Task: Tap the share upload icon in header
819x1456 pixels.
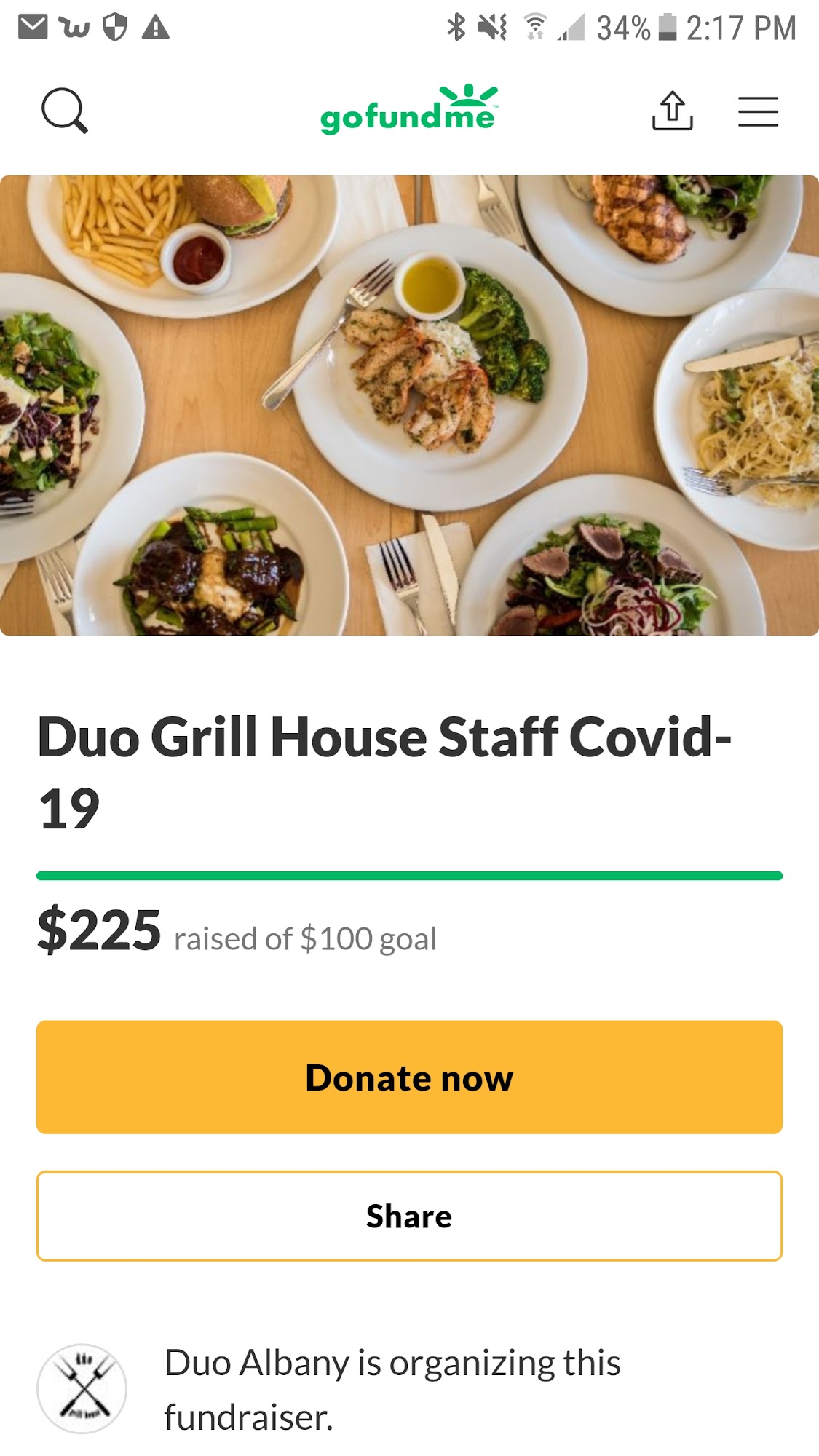Action: [x=672, y=111]
